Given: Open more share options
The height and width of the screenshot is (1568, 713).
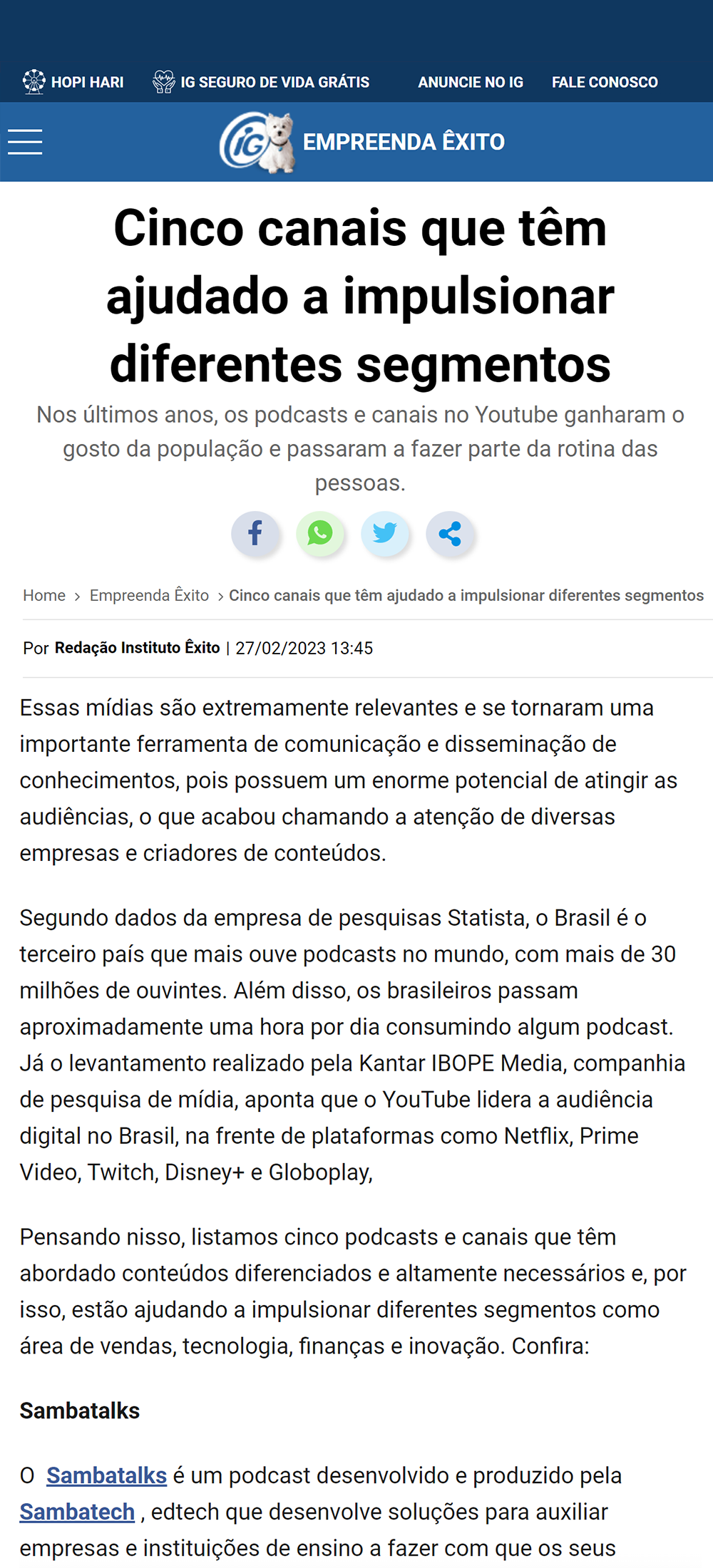Looking at the screenshot, I should tap(450, 533).
